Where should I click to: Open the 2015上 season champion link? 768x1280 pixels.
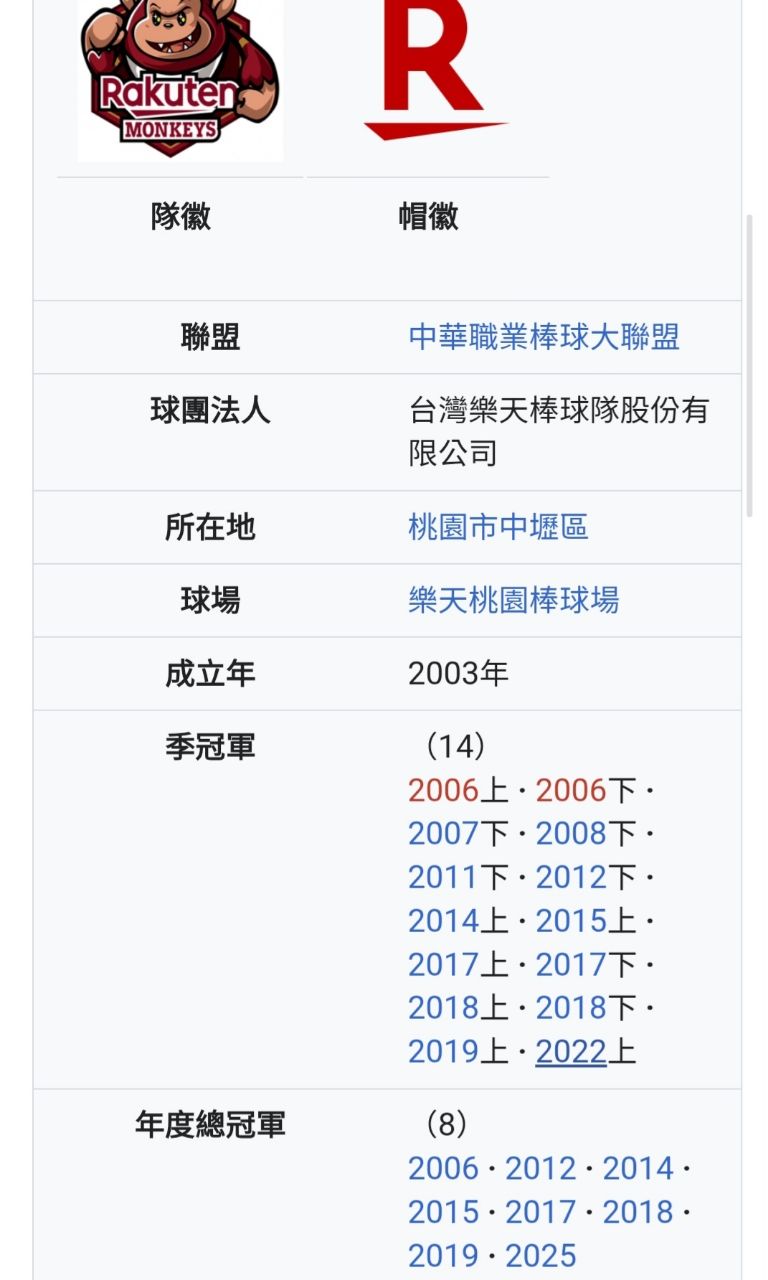(x=571, y=921)
